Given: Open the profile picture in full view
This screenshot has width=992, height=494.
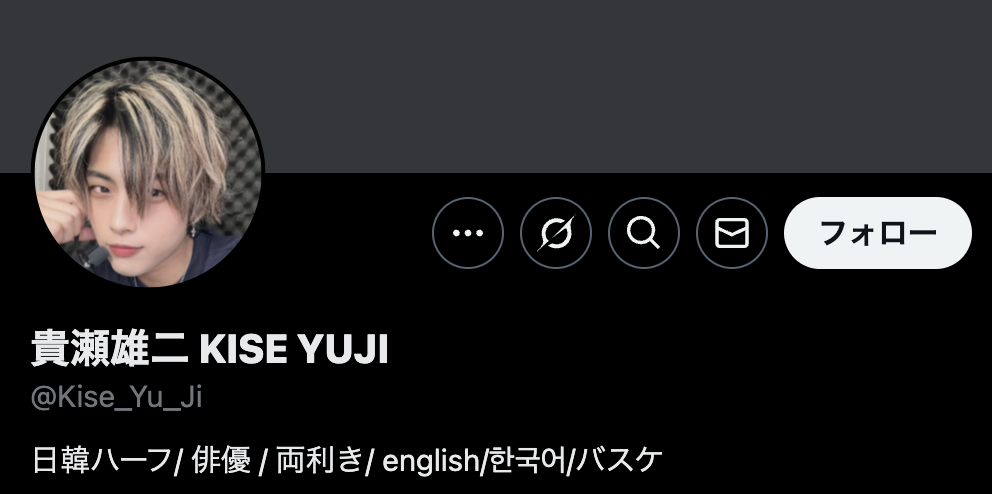Looking at the screenshot, I should pos(148,174).
